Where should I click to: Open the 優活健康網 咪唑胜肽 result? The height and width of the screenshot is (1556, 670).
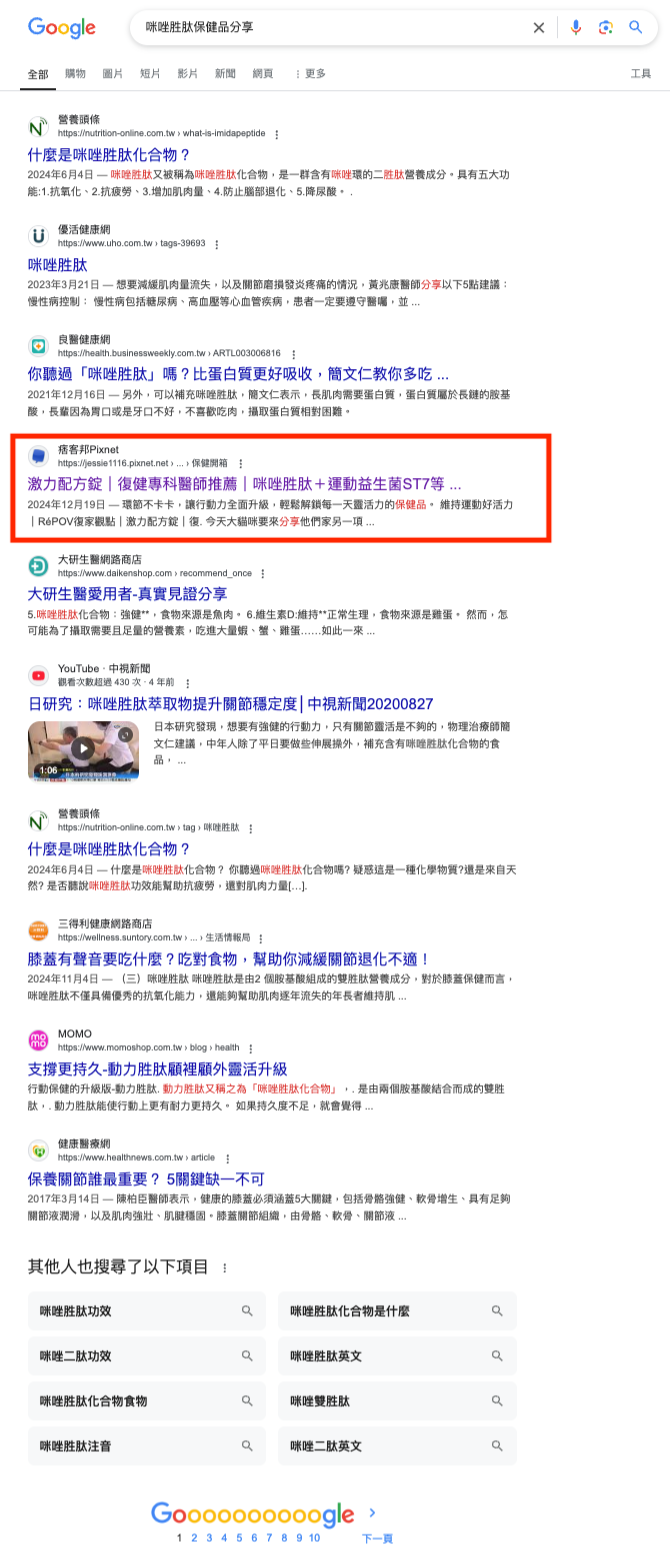58,265
